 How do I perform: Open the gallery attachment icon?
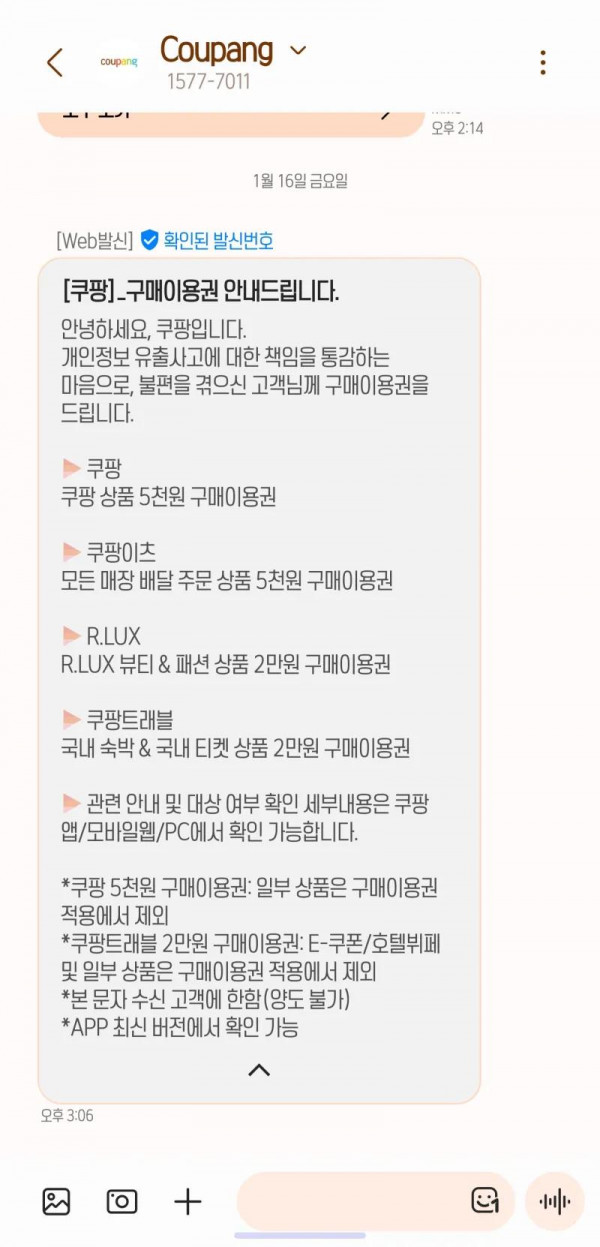point(56,1201)
